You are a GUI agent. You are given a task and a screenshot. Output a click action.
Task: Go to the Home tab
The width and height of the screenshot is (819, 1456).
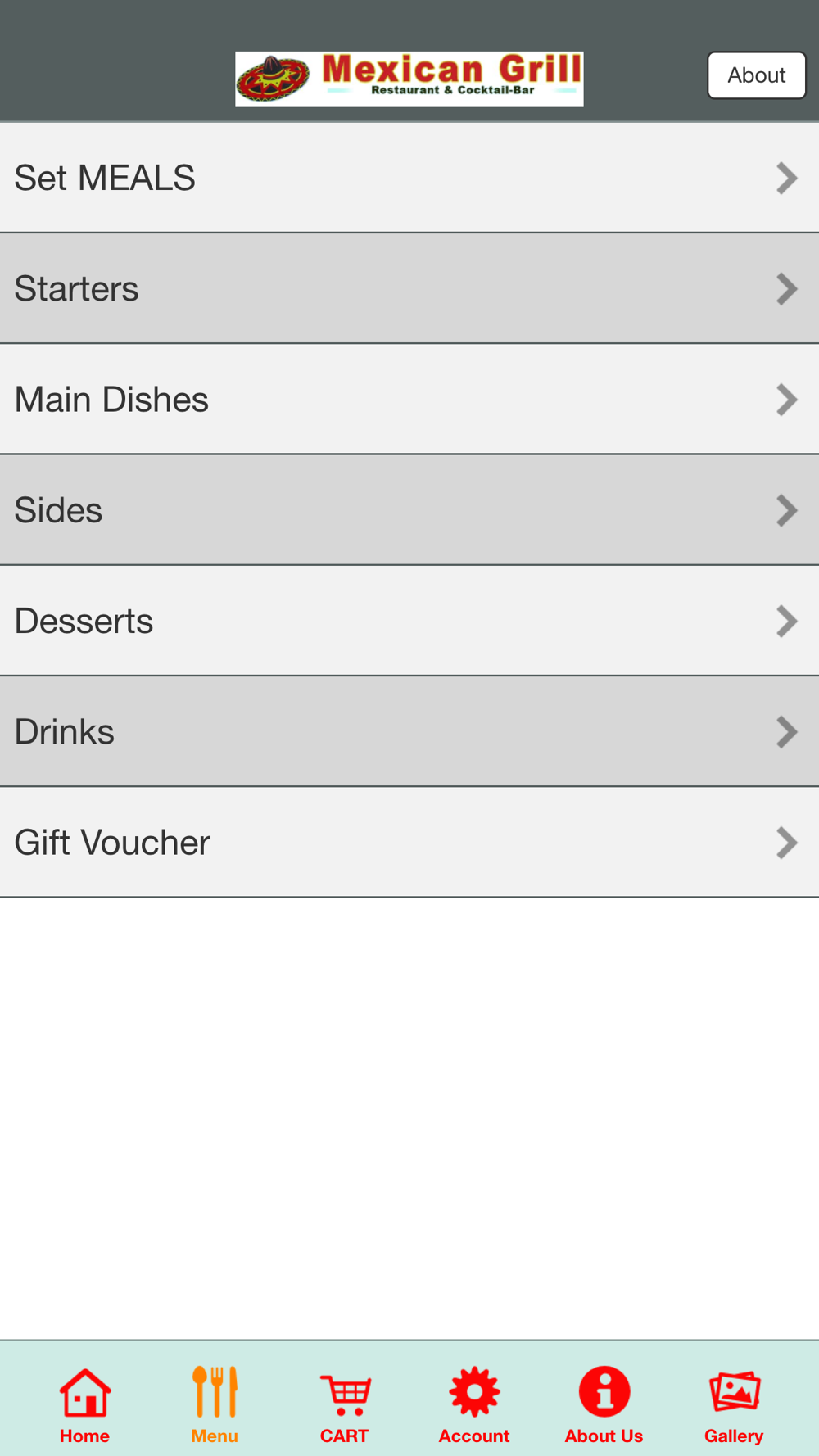tap(84, 1404)
